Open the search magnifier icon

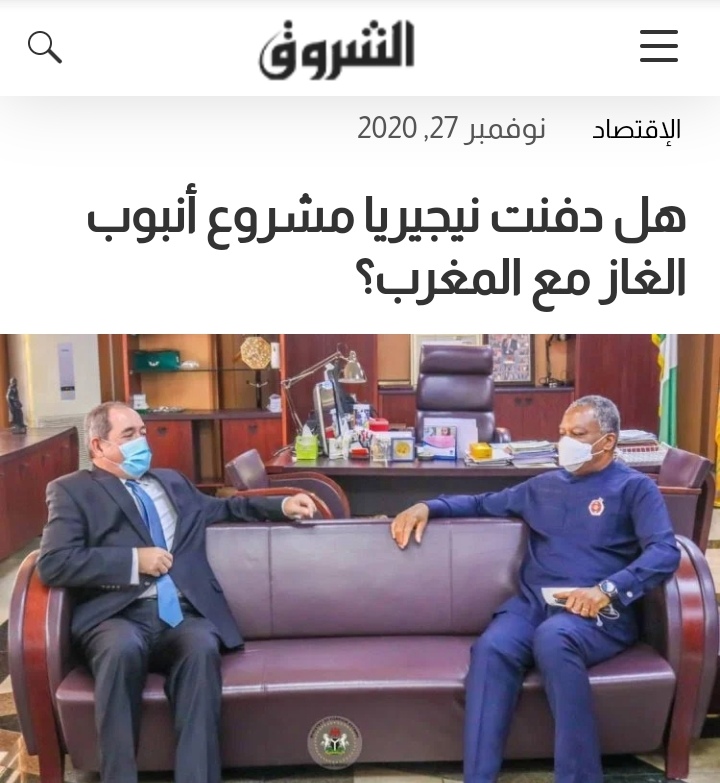tap(45, 47)
